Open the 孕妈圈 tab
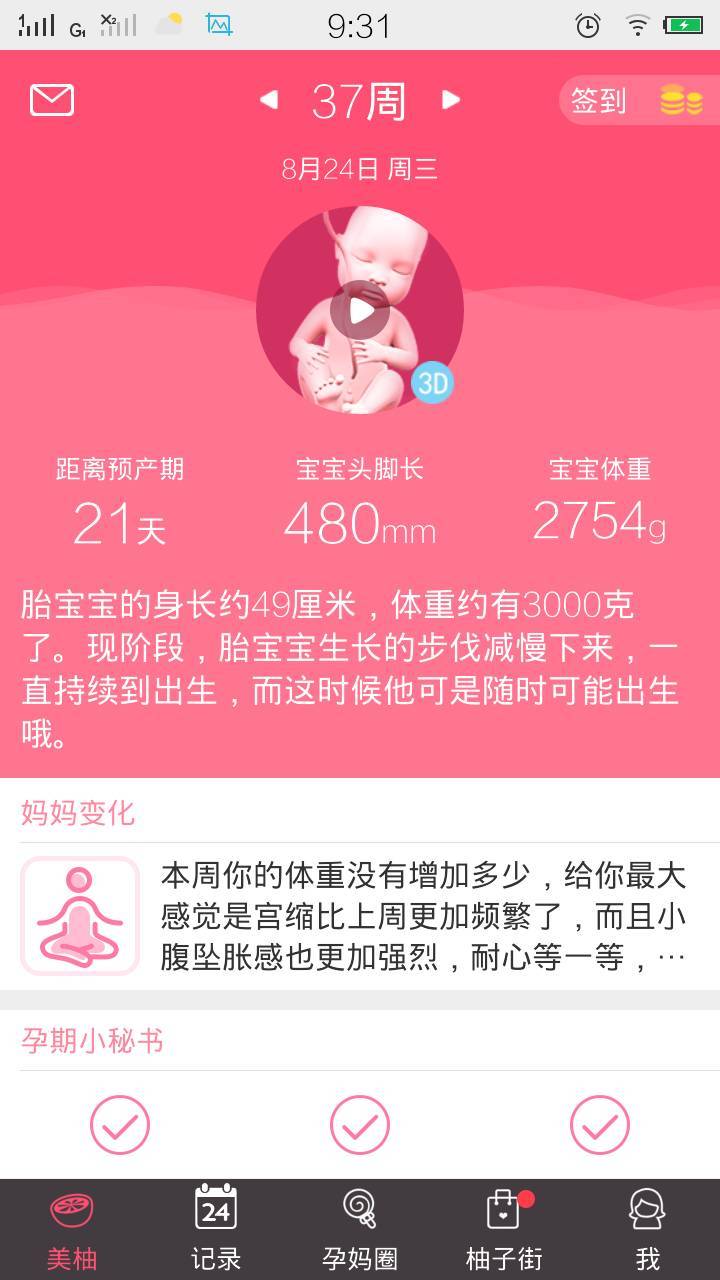720x1280 pixels. coord(360,1230)
